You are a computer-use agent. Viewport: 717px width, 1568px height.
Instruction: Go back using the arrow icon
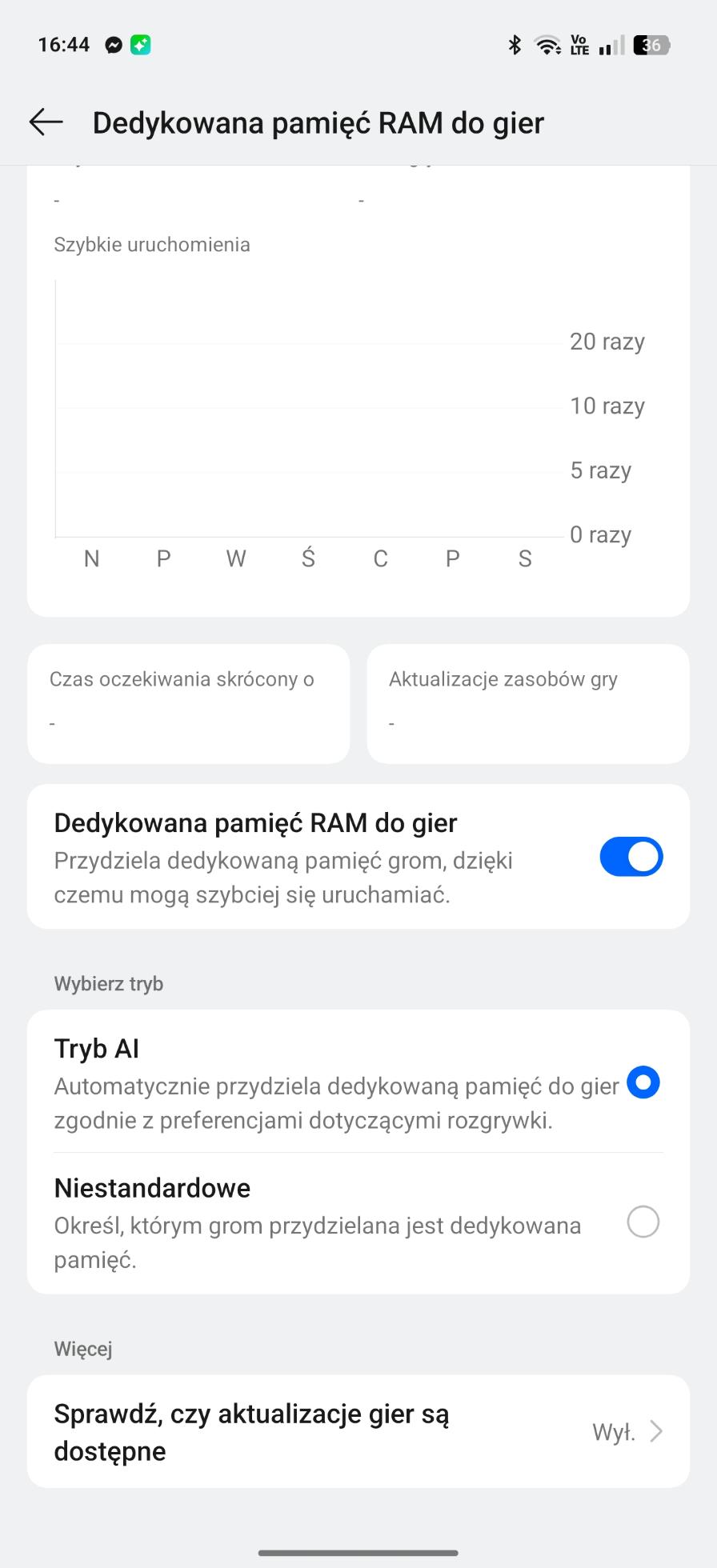tap(46, 122)
